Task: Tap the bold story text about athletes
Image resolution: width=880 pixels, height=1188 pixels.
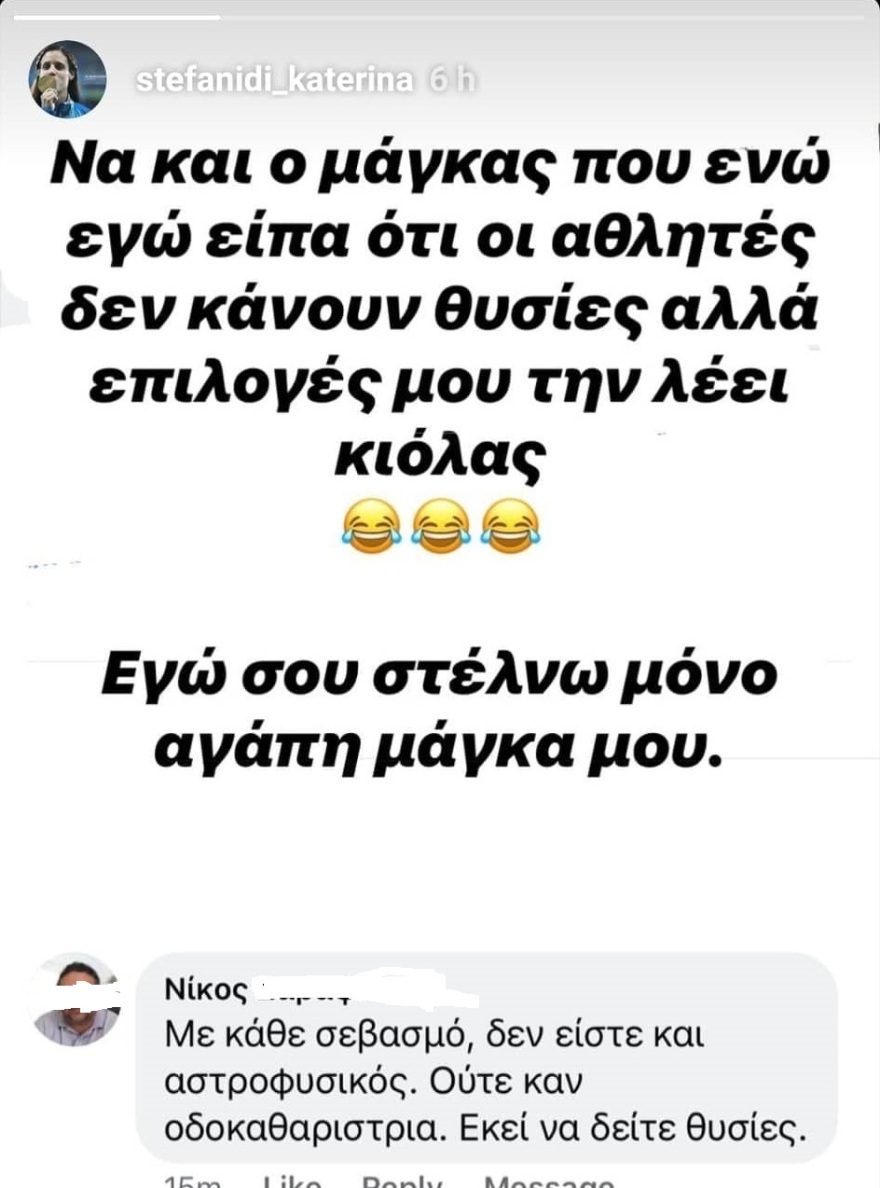Action: point(440,300)
